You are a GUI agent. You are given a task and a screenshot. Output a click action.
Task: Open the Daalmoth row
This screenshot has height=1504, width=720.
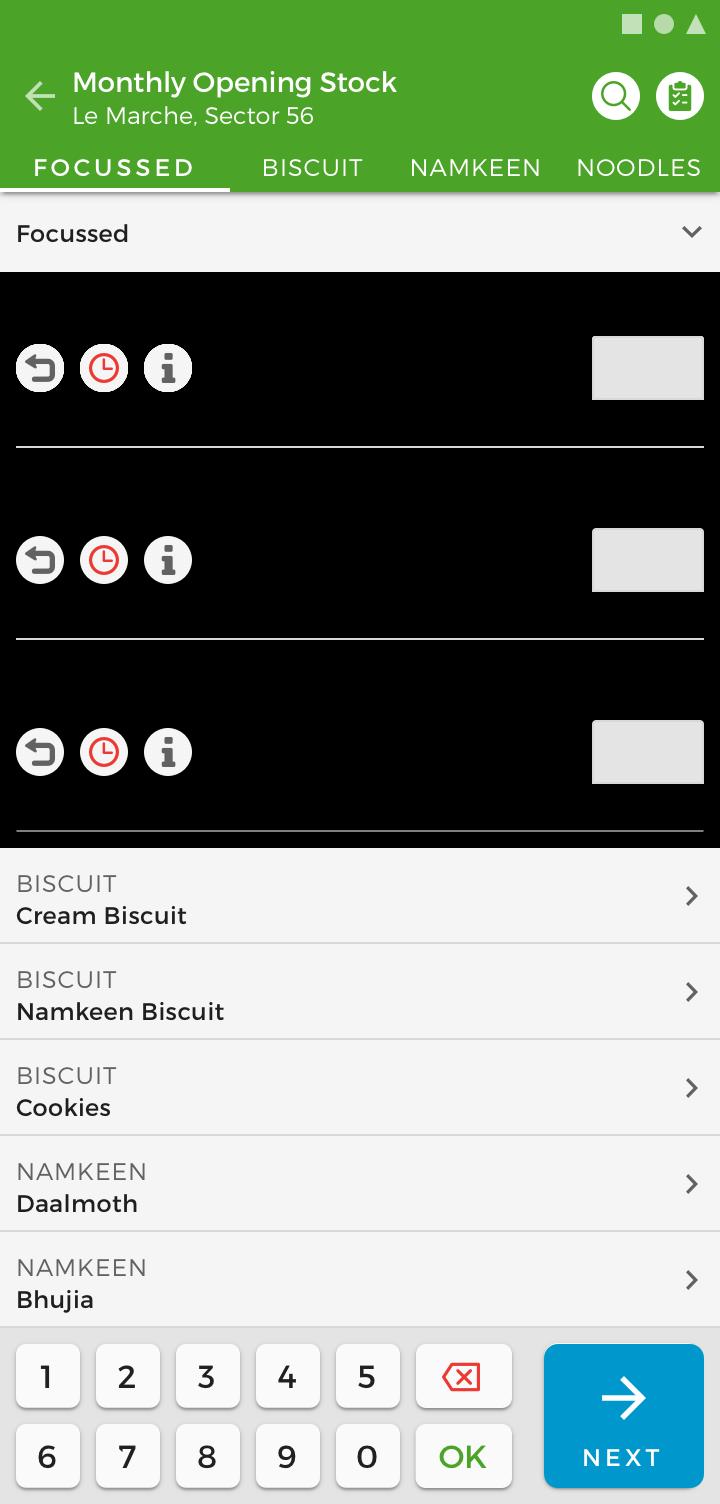[x=360, y=1184]
